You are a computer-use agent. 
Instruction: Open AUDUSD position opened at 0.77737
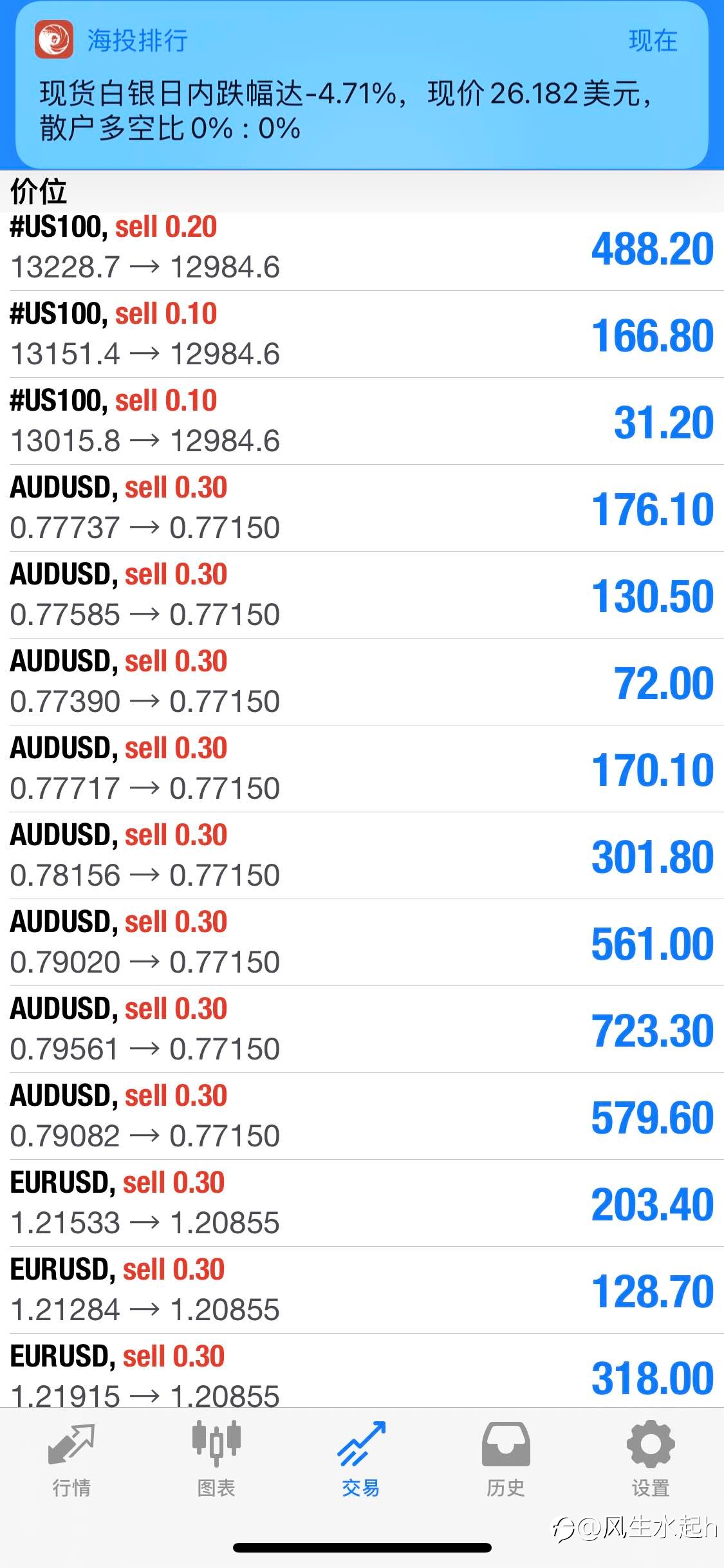coord(362,508)
